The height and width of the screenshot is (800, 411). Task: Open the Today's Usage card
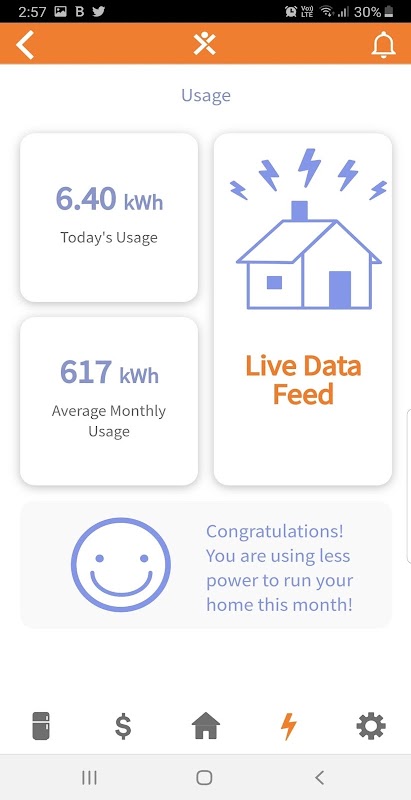[109, 217]
